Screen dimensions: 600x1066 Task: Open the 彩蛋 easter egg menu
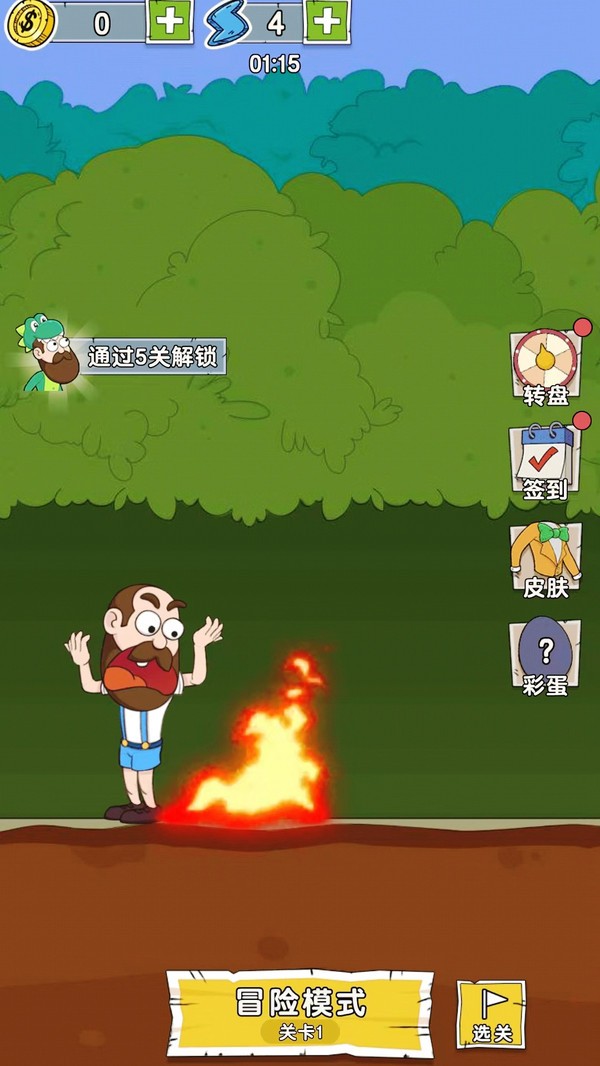(545, 655)
